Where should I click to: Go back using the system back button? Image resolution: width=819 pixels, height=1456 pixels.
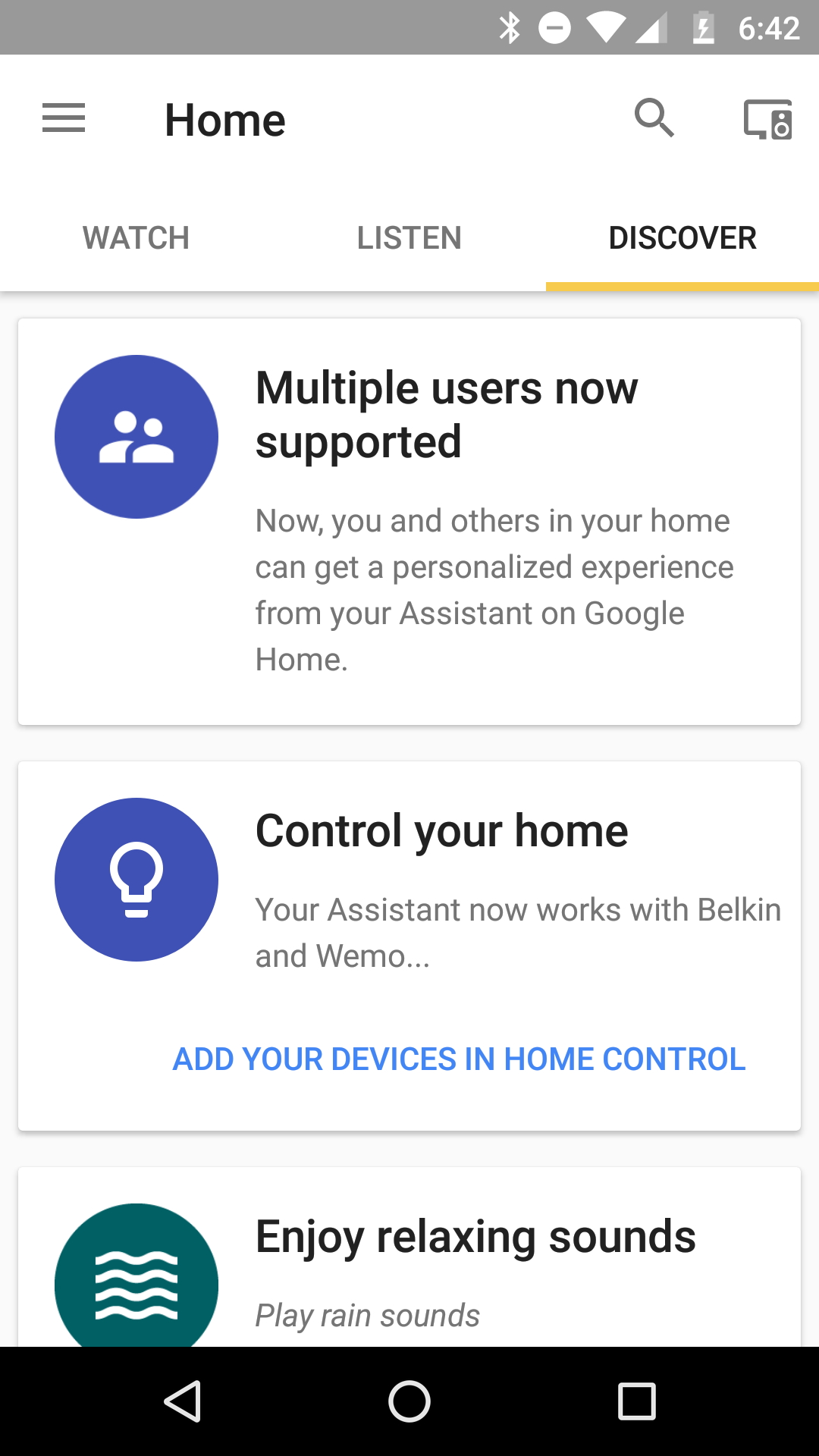coord(182,1401)
